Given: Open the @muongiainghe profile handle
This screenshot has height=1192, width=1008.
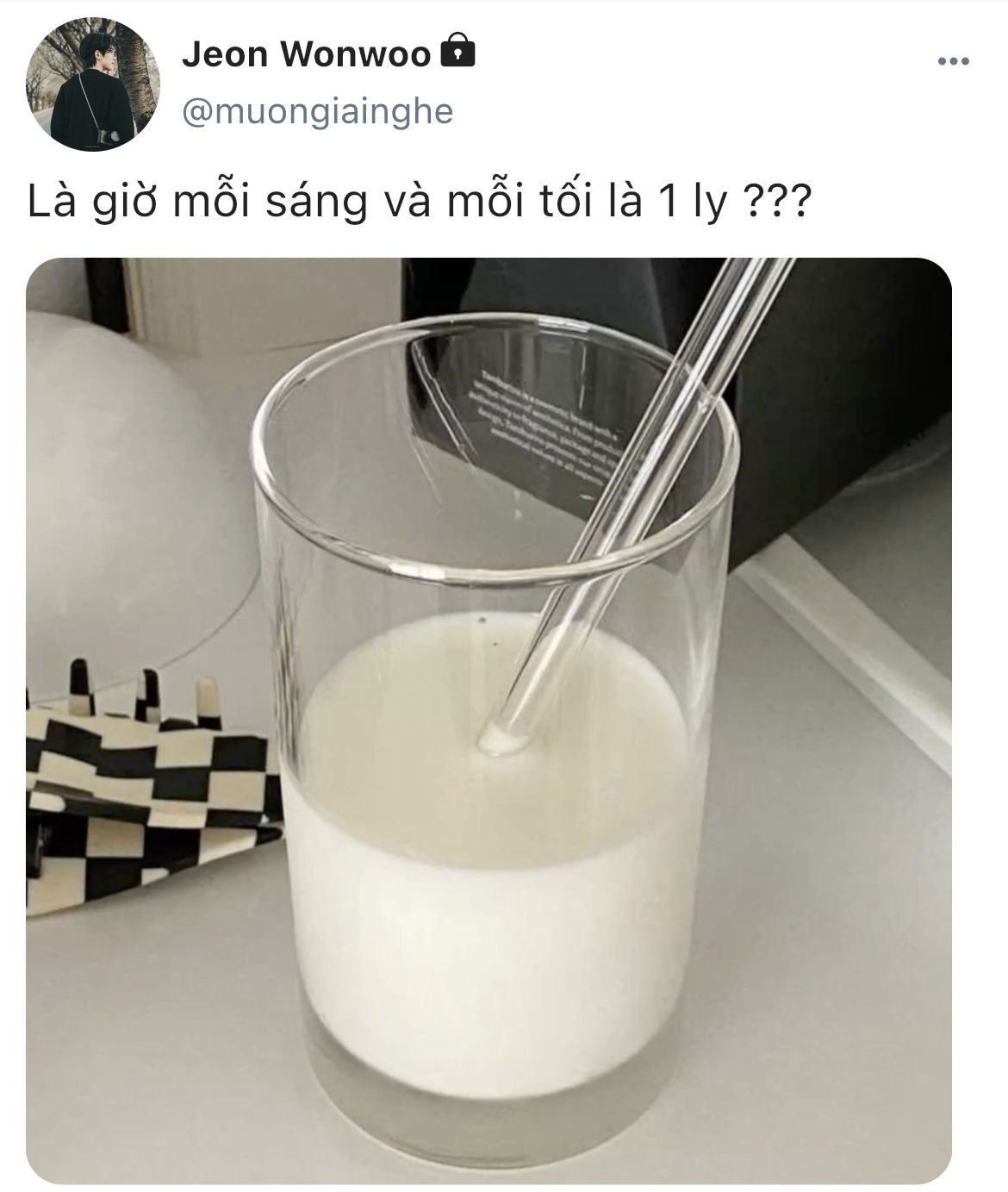Looking at the screenshot, I should click(317, 112).
